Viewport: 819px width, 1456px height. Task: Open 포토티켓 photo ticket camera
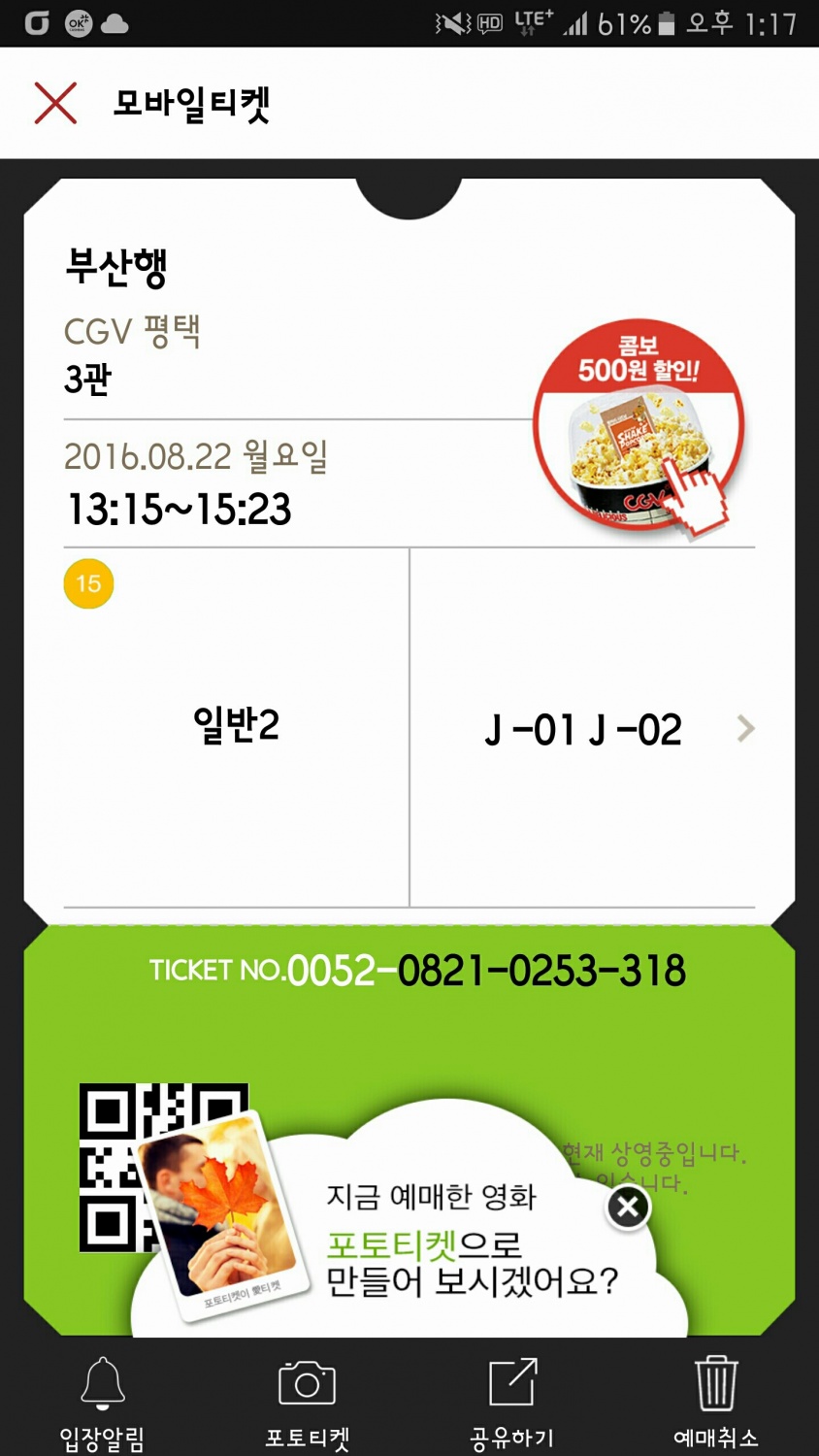(x=307, y=1401)
